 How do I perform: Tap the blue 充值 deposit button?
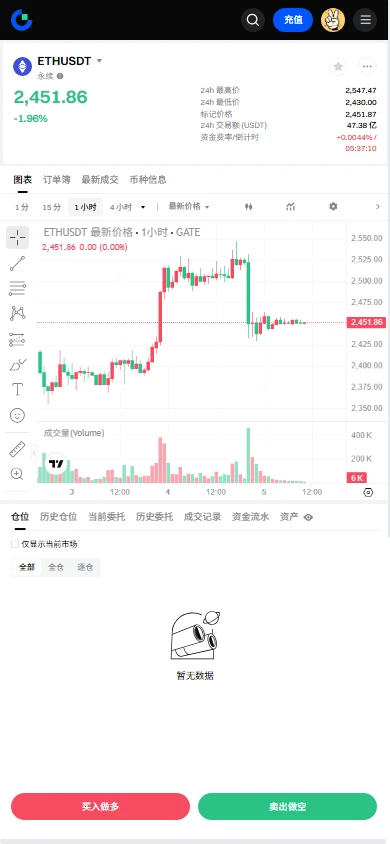point(293,20)
